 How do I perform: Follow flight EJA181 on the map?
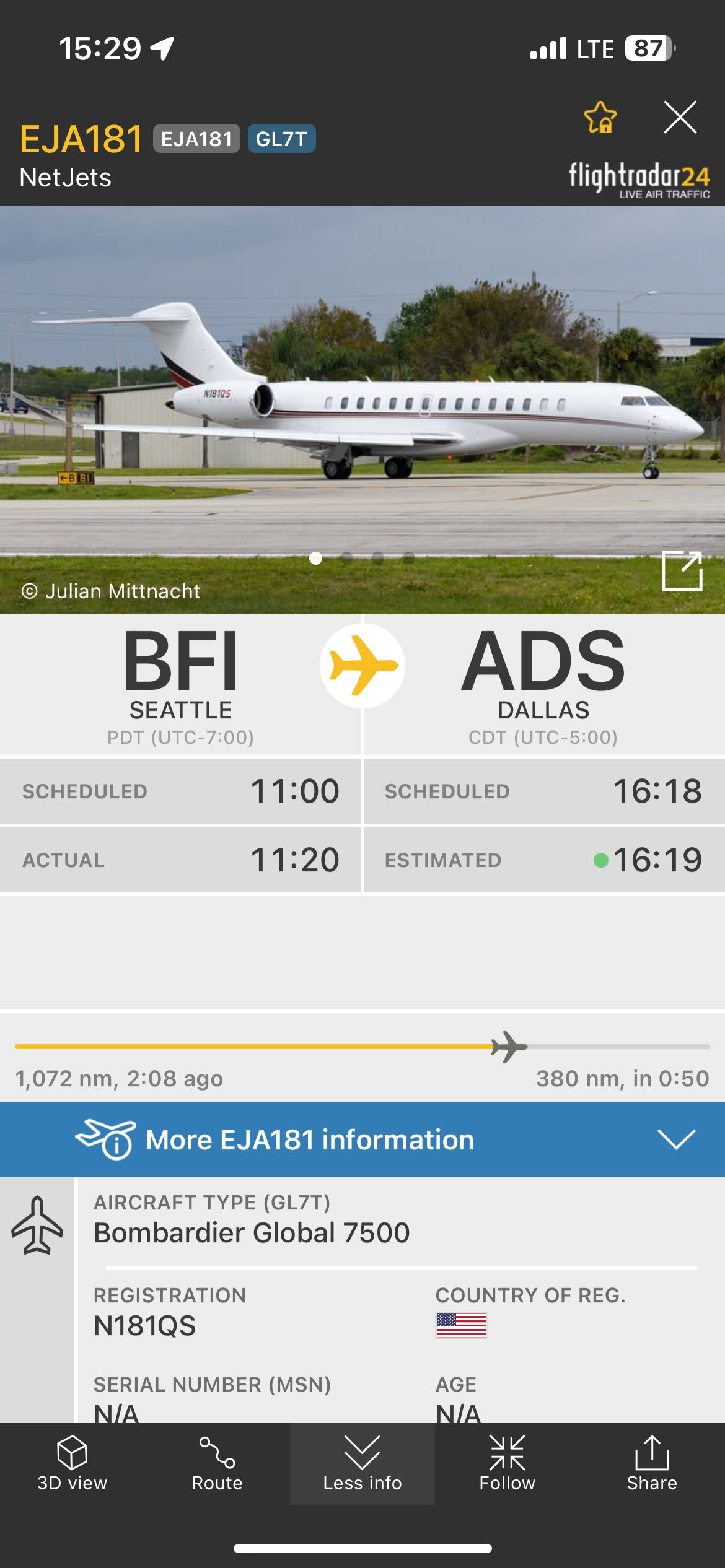[507, 1463]
